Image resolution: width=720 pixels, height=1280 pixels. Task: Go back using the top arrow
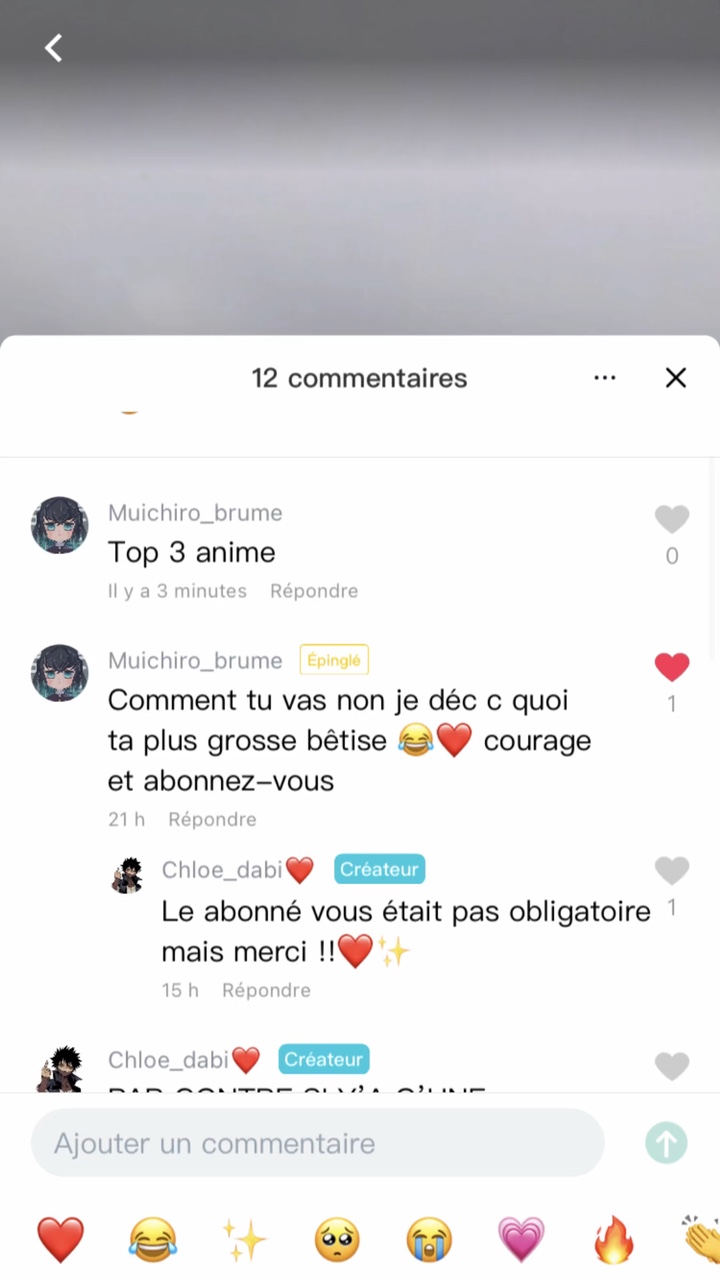[x=54, y=47]
